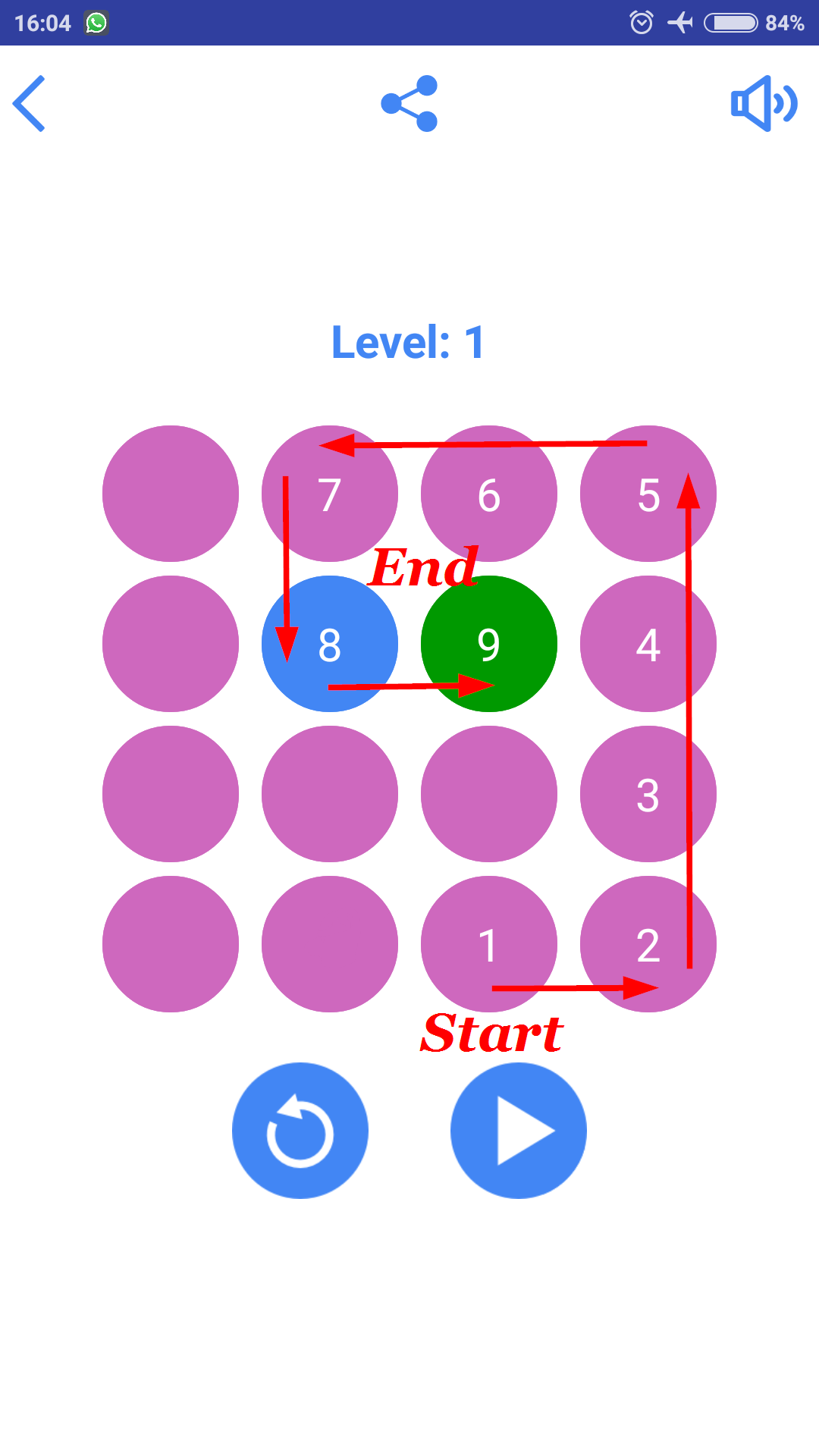Choose the circle numbered 2
This screenshot has height=1456, width=819.
pos(648,944)
